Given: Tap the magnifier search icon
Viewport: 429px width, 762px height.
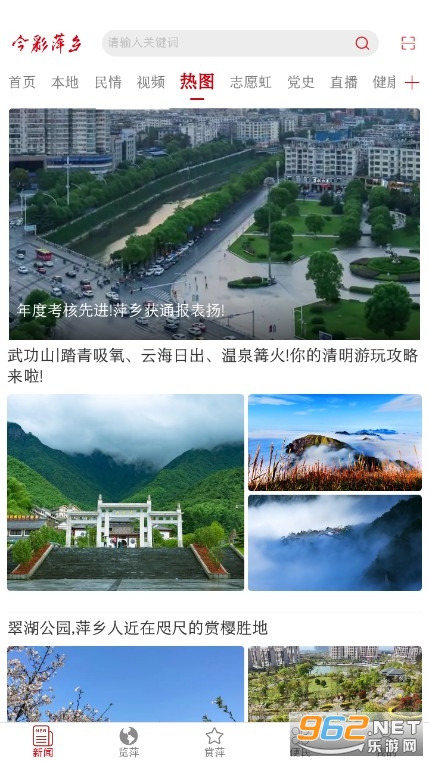Looking at the screenshot, I should coord(362,43).
